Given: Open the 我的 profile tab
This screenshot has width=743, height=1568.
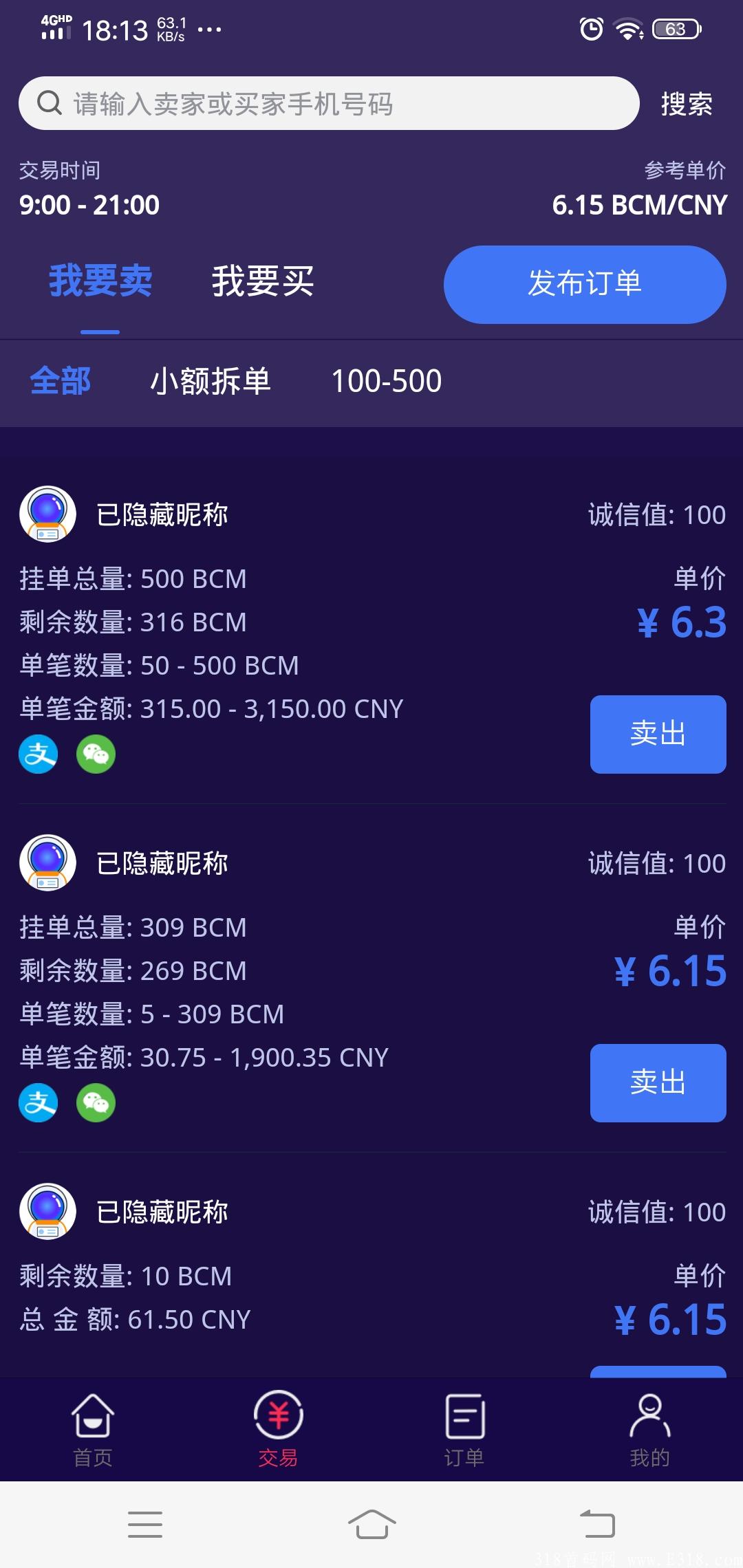Looking at the screenshot, I should pyautogui.click(x=650, y=1429).
